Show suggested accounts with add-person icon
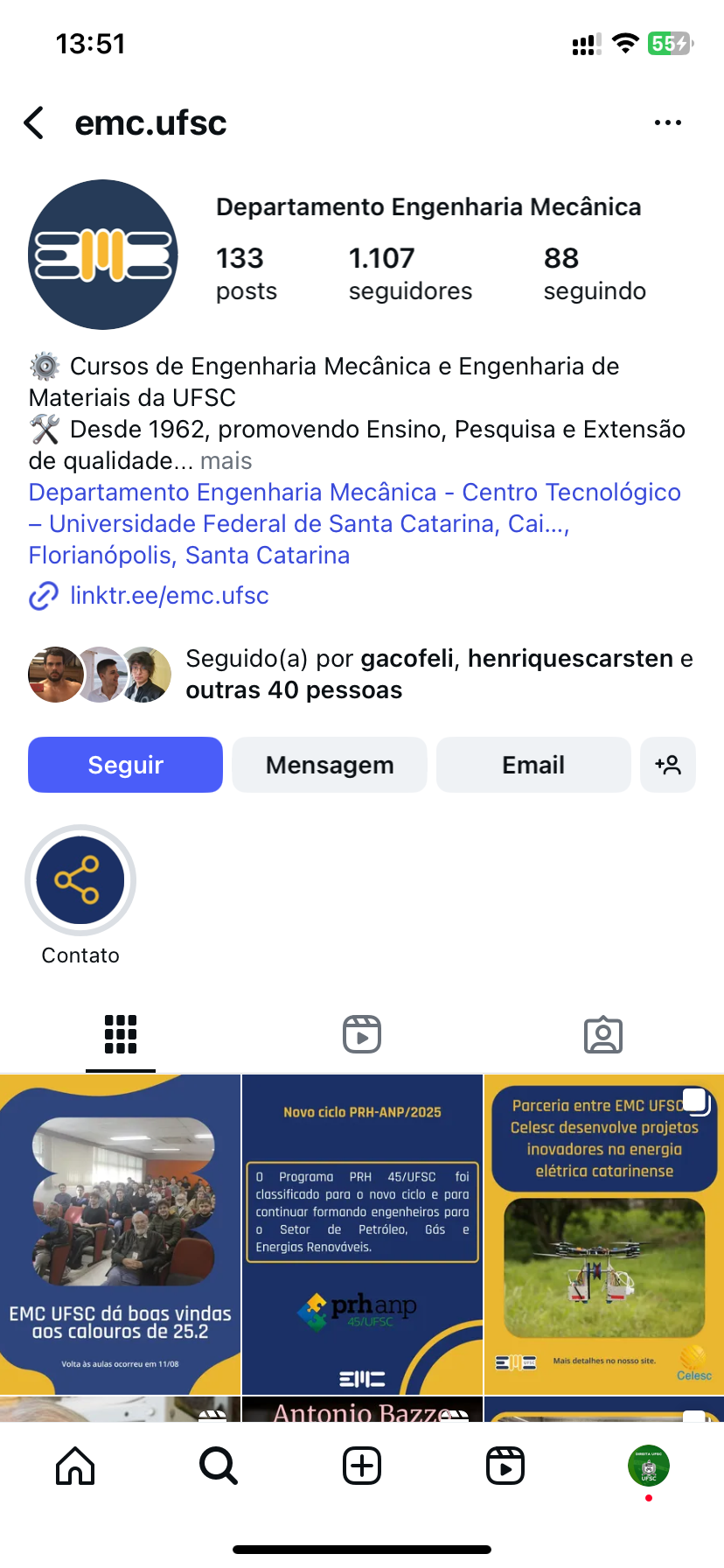 point(667,765)
